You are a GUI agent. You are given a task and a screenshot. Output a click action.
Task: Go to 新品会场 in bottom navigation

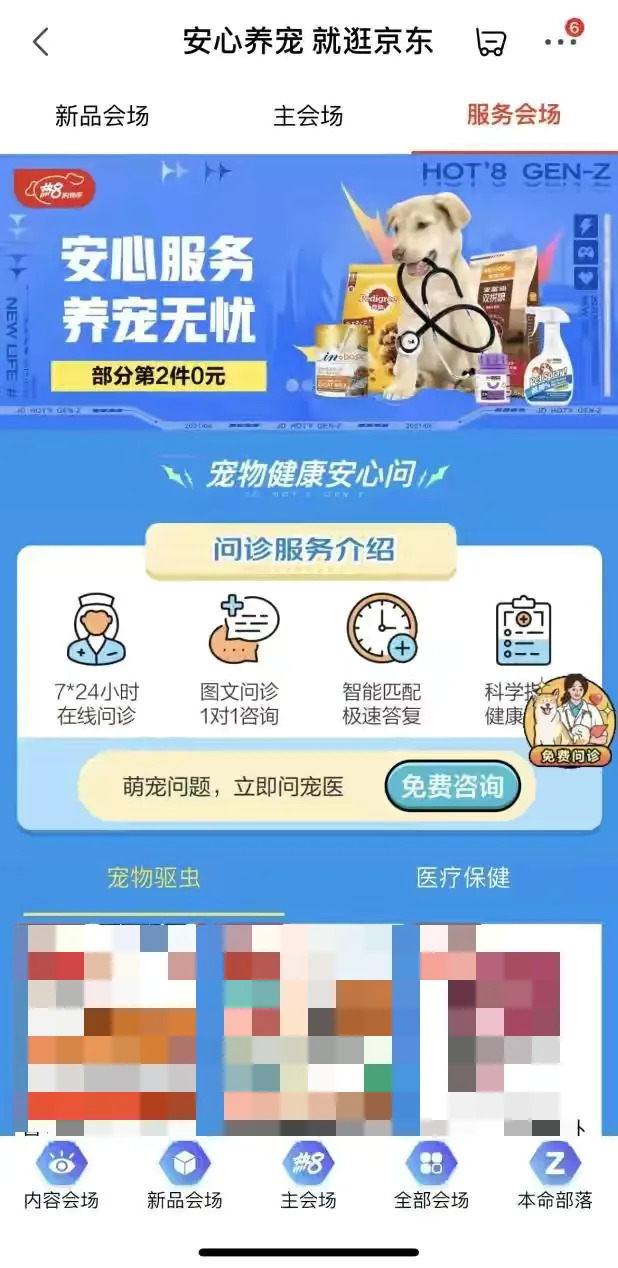point(184,1178)
